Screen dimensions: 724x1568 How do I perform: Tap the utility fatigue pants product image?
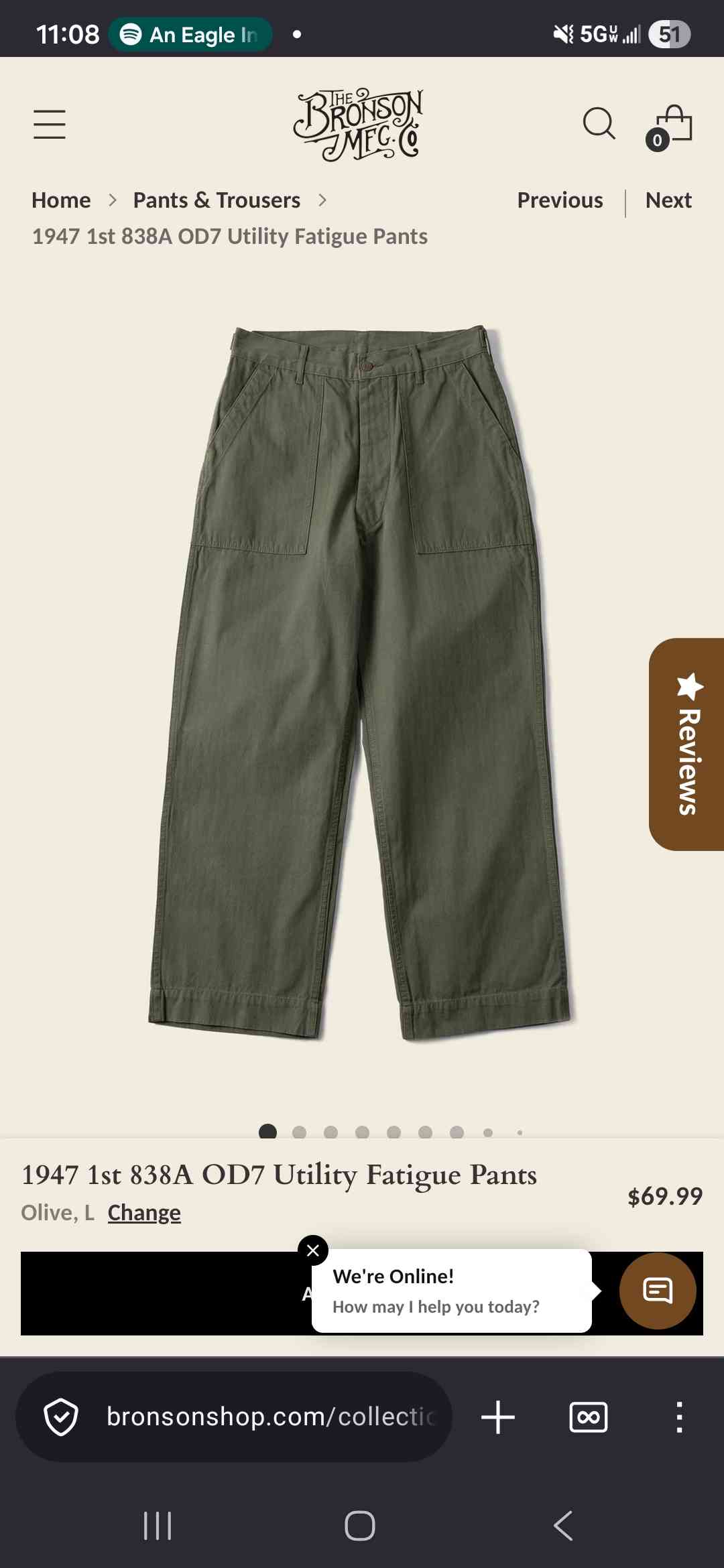[361, 683]
